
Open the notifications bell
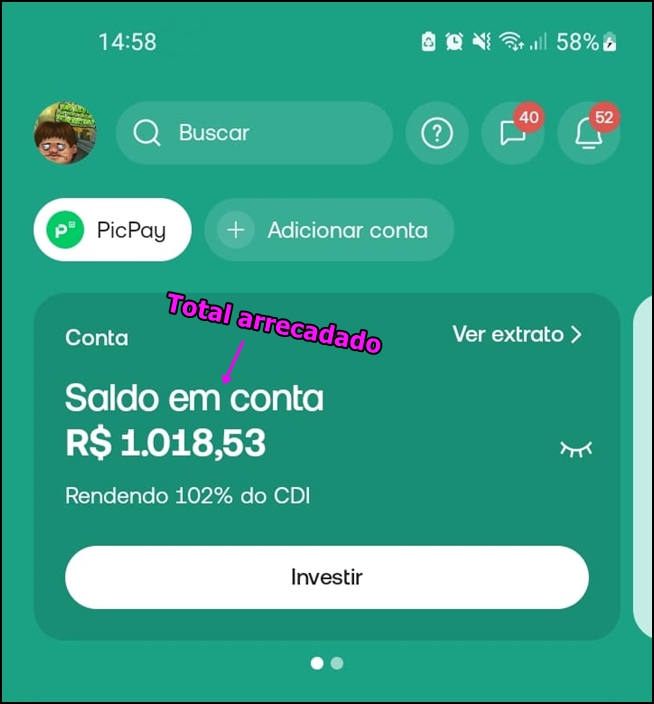pyautogui.click(x=588, y=133)
